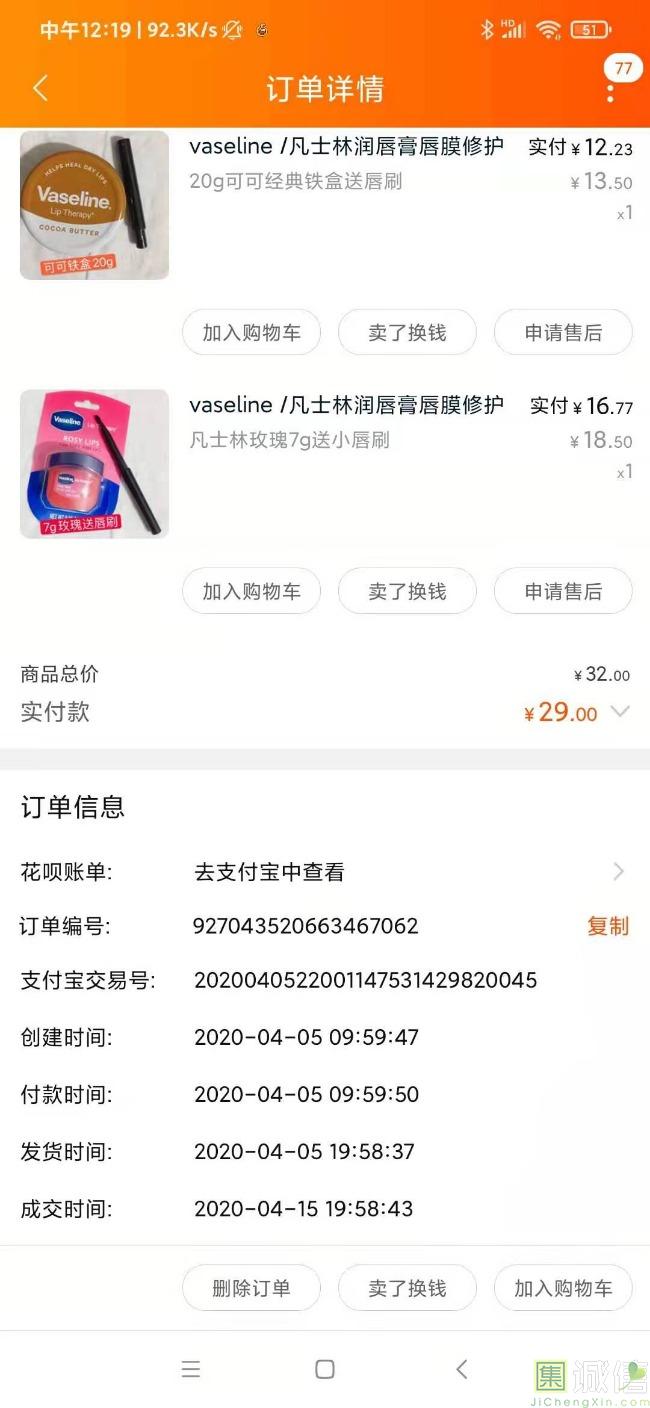Open the 可可铁盒20g product image
Image resolution: width=650 pixels, height=1408 pixels.
click(x=94, y=205)
